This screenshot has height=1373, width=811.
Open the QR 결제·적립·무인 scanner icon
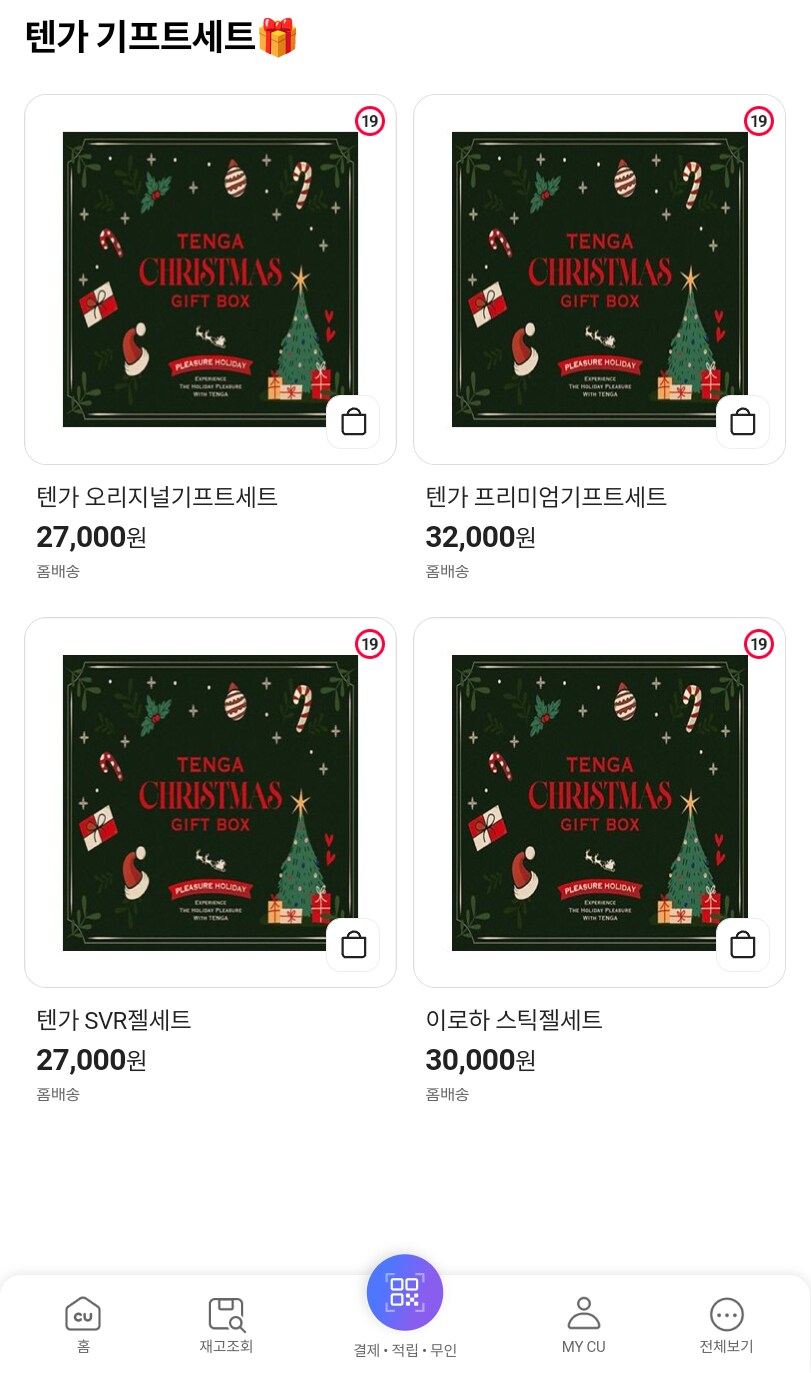point(404,1293)
